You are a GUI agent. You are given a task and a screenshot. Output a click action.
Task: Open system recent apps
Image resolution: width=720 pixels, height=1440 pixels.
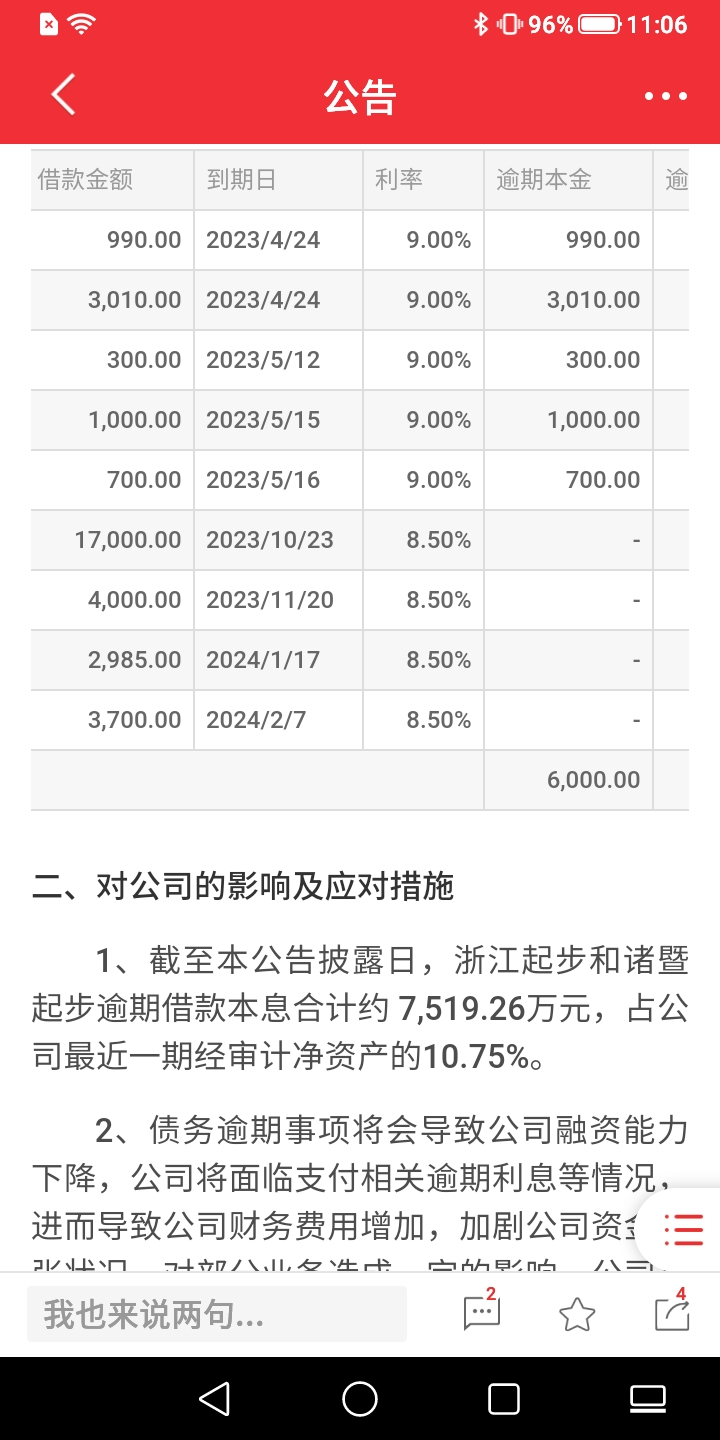(504, 1398)
